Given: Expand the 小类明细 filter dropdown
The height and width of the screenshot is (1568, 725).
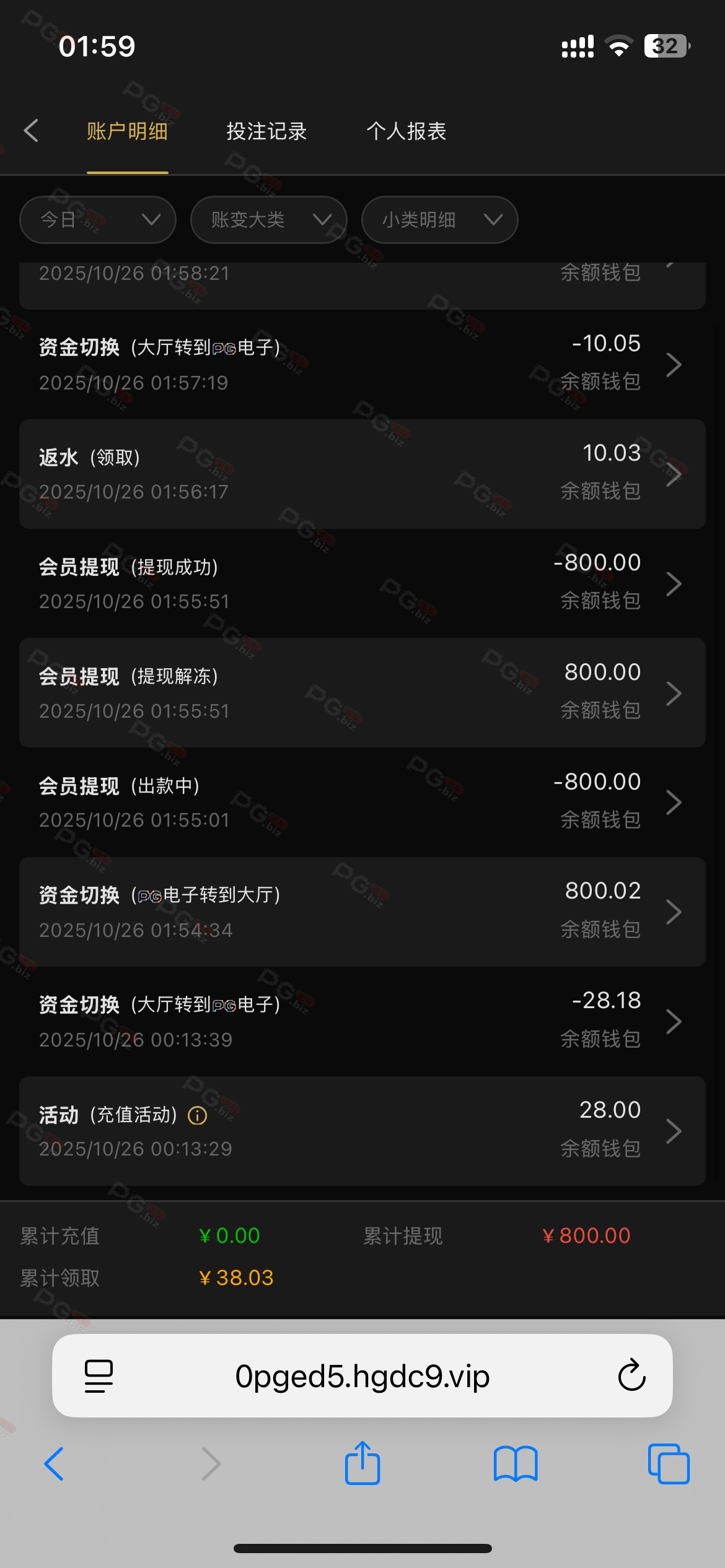Looking at the screenshot, I should 439,220.
